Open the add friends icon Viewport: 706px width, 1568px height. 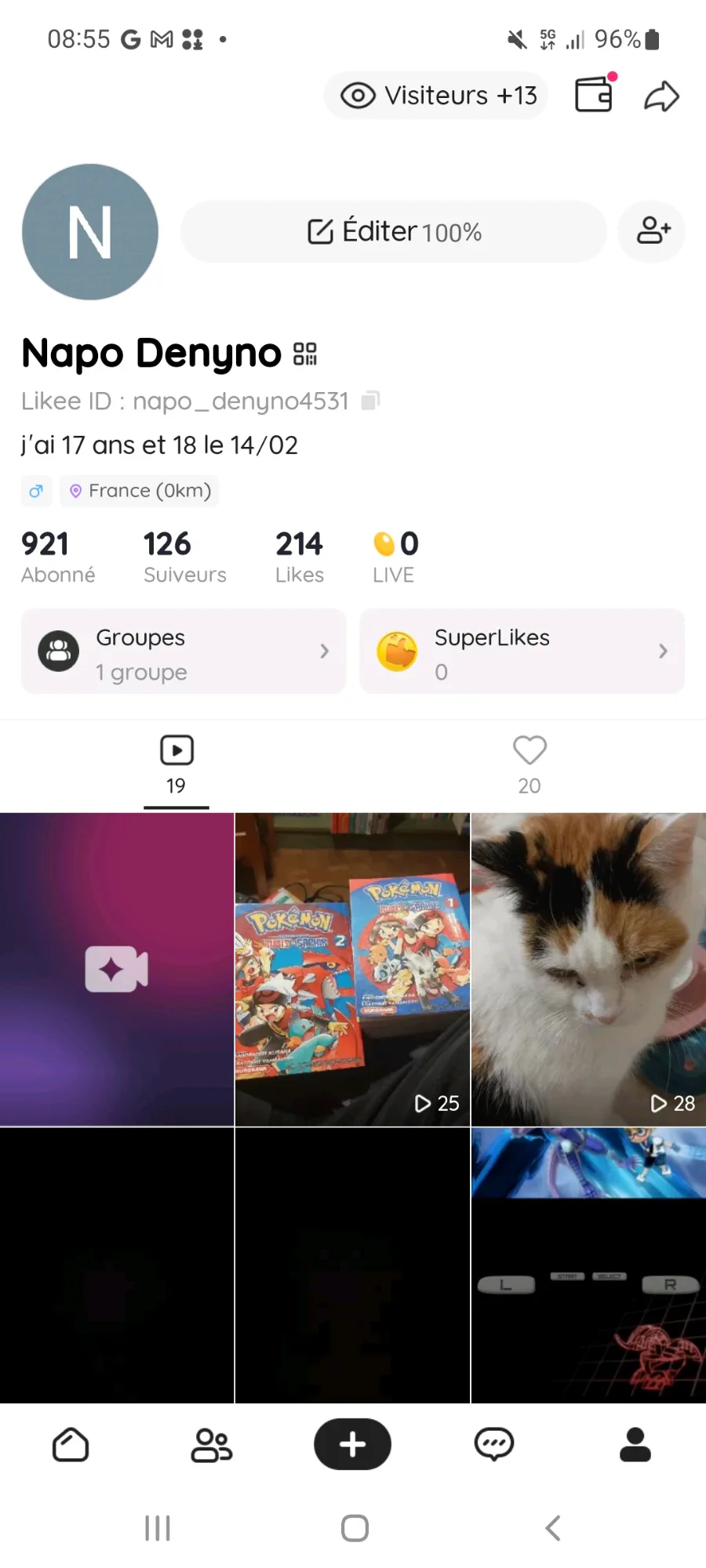pyautogui.click(x=652, y=231)
